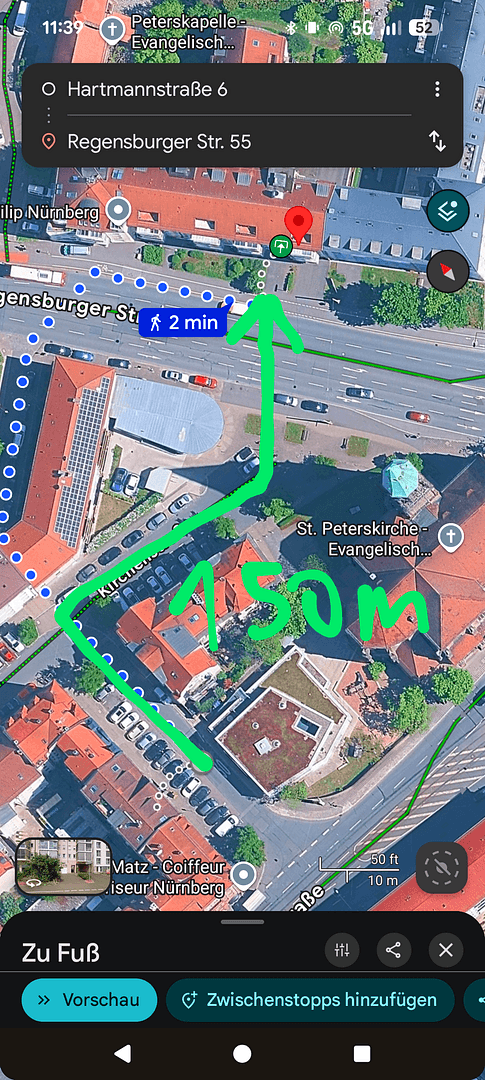The width and height of the screenshot is (485, 1080).
Task: Select the St. Peterskirche map marker
Action: click(x=451, y=538)
